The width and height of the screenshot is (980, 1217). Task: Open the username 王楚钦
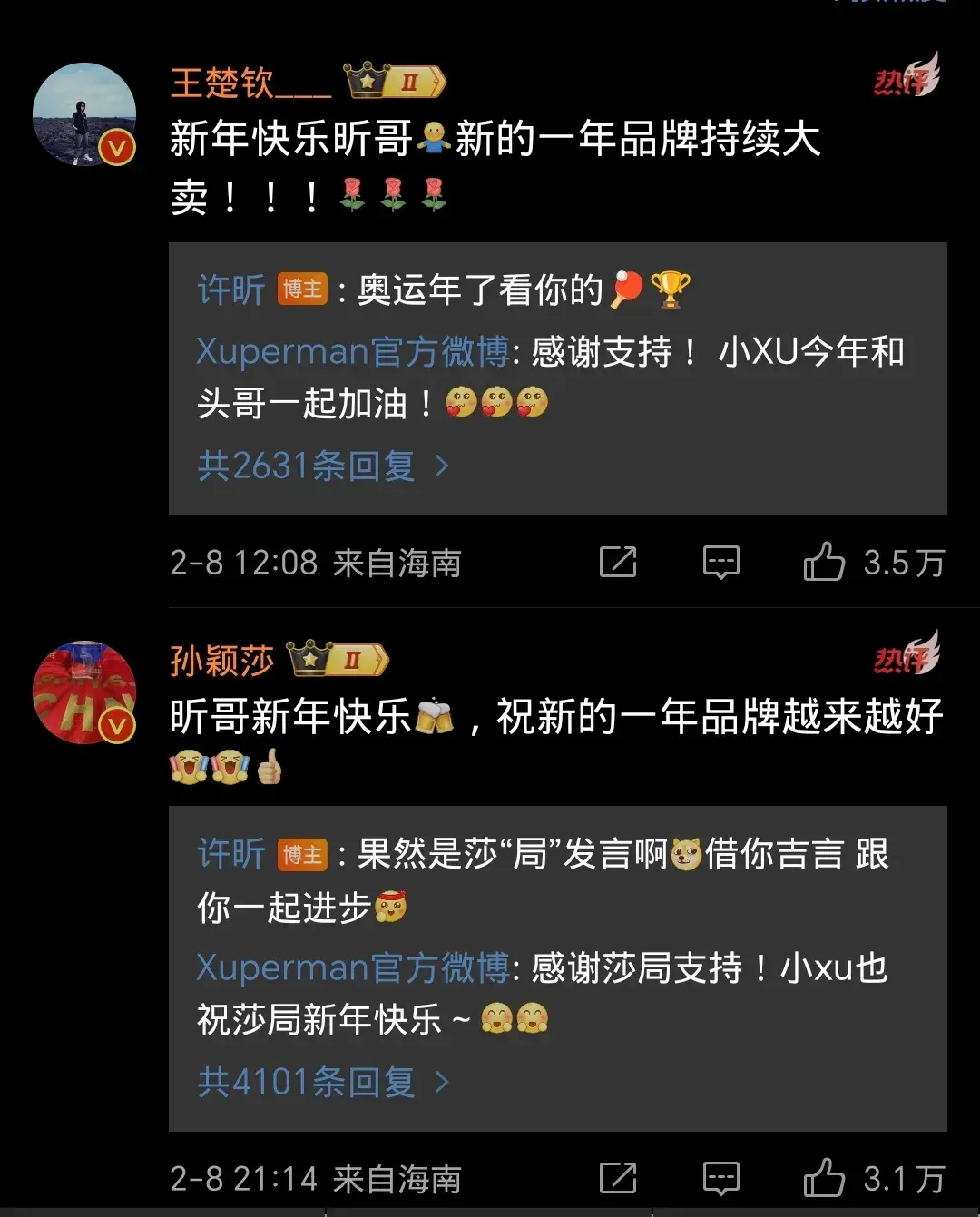click(250, 83)
